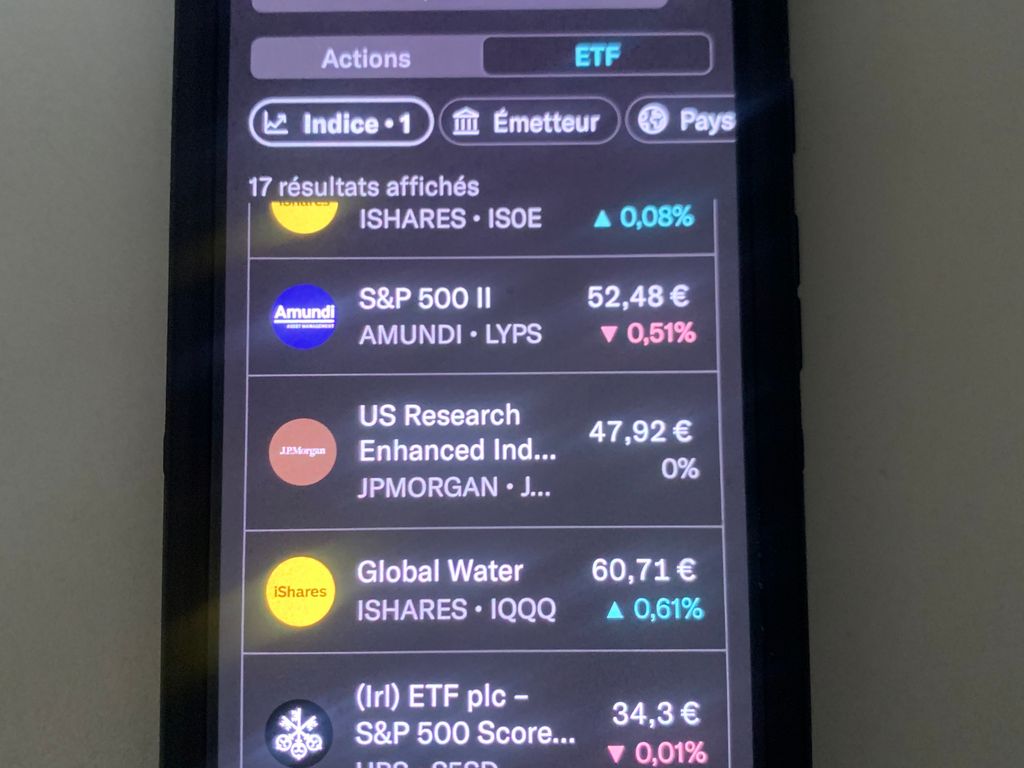The image size is (1024, 768).
Task: Open the iShares IS0E ETF row
Action: coord(482,219)
